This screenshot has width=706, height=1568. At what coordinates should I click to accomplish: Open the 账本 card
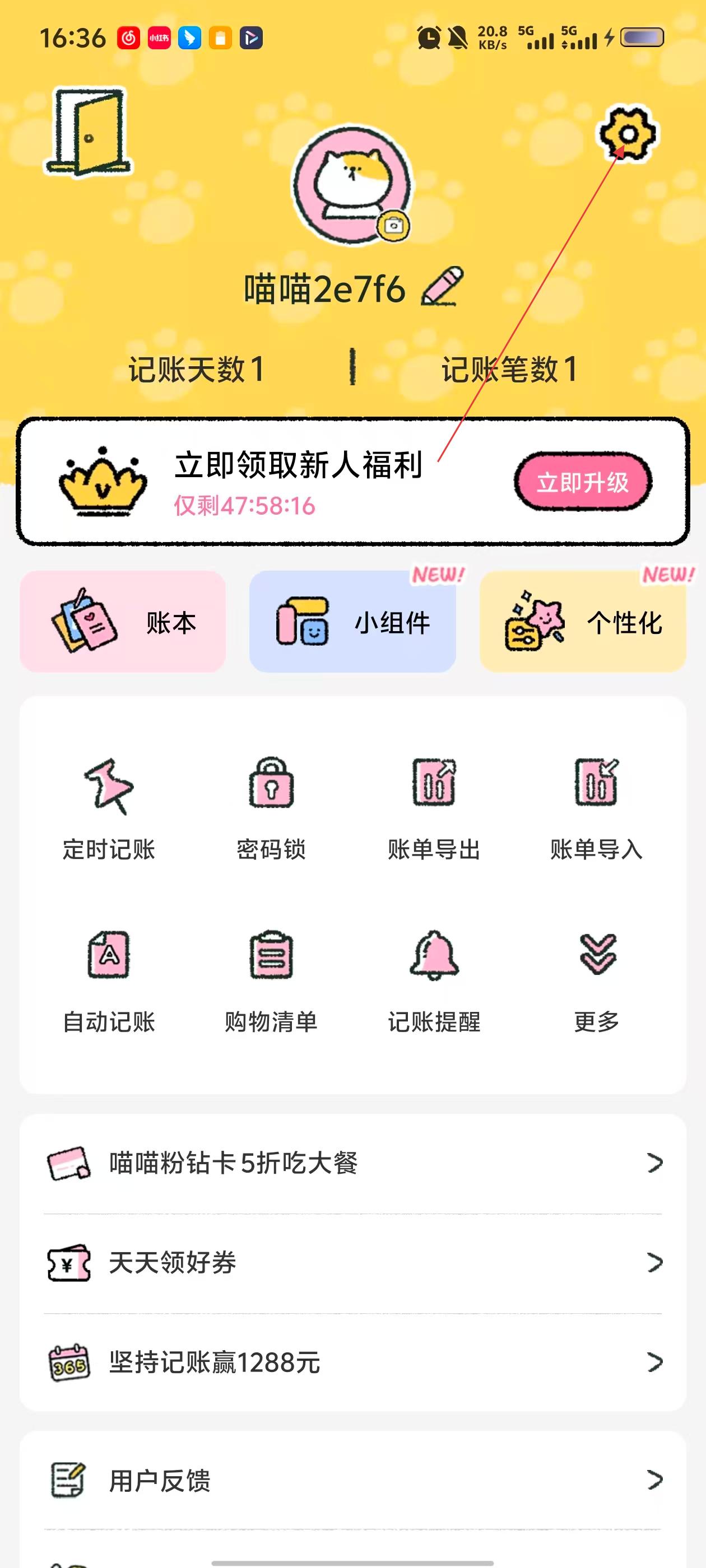tap(123, 622)
